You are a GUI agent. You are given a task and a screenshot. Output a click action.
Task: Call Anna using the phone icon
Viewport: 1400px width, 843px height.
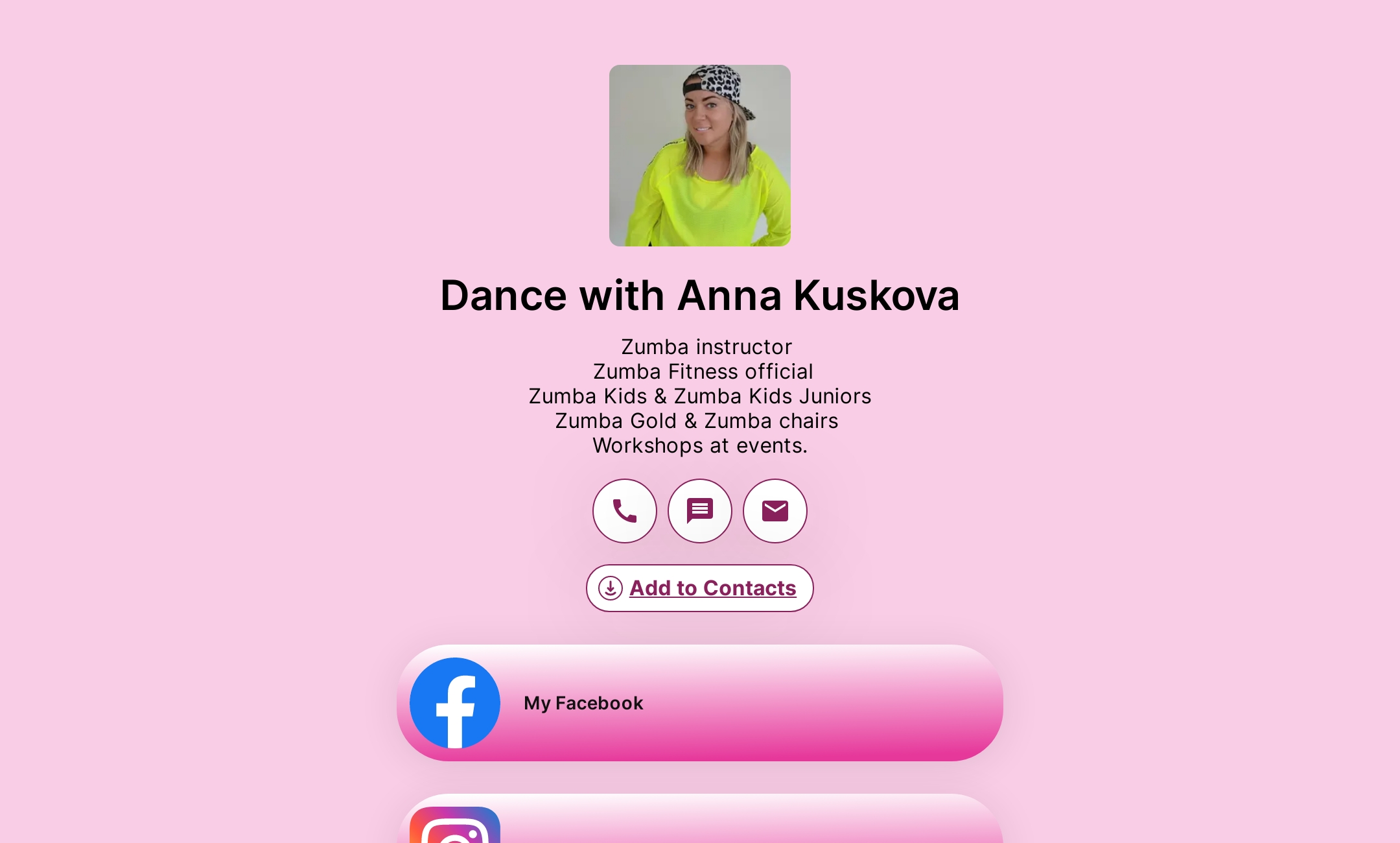[624, 511]
